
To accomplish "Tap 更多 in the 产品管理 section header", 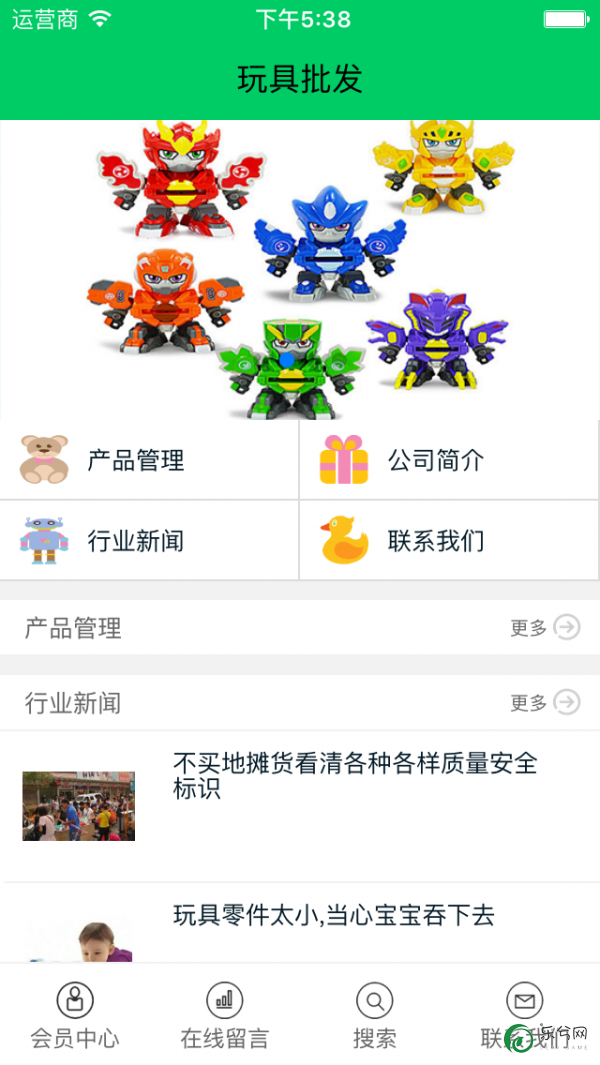I will coord(544,627).
